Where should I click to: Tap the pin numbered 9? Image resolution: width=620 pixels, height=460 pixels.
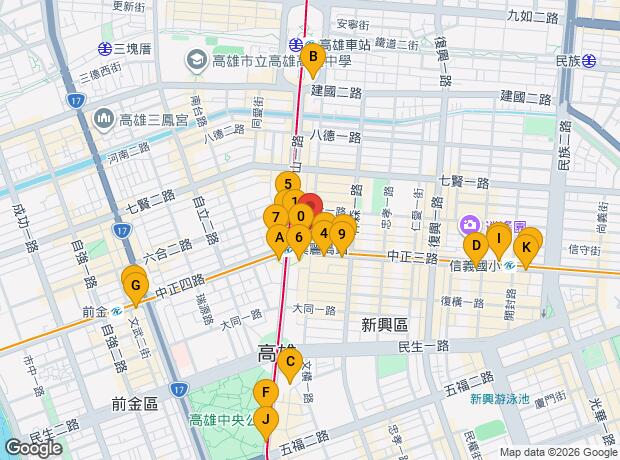(x=341, y=236)
